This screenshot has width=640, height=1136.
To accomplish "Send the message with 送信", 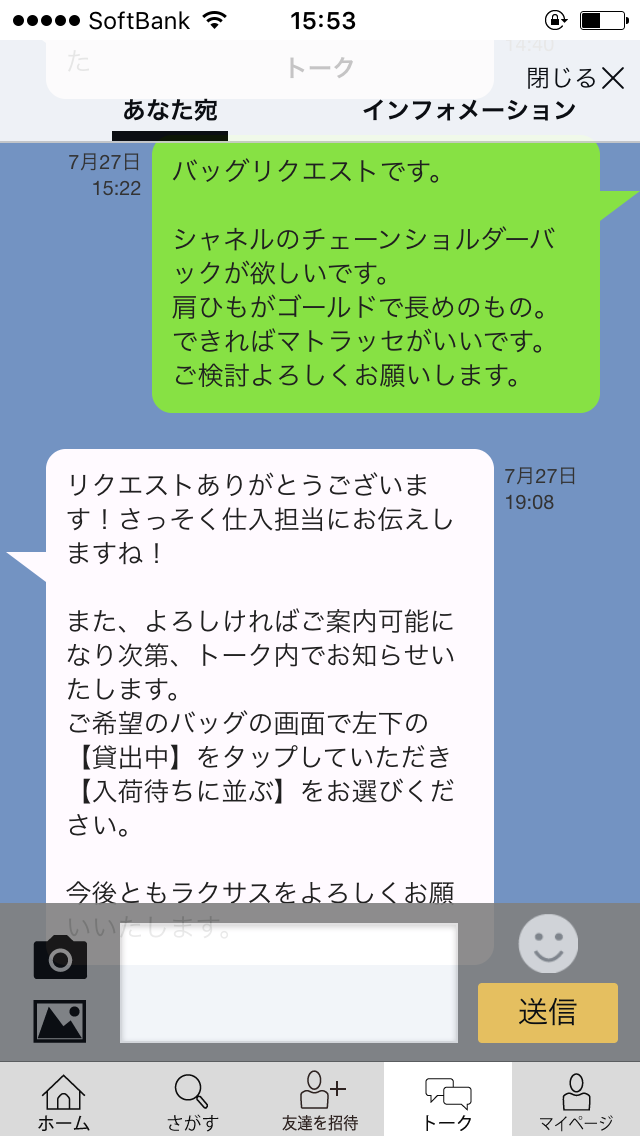I will (547, 1012).
